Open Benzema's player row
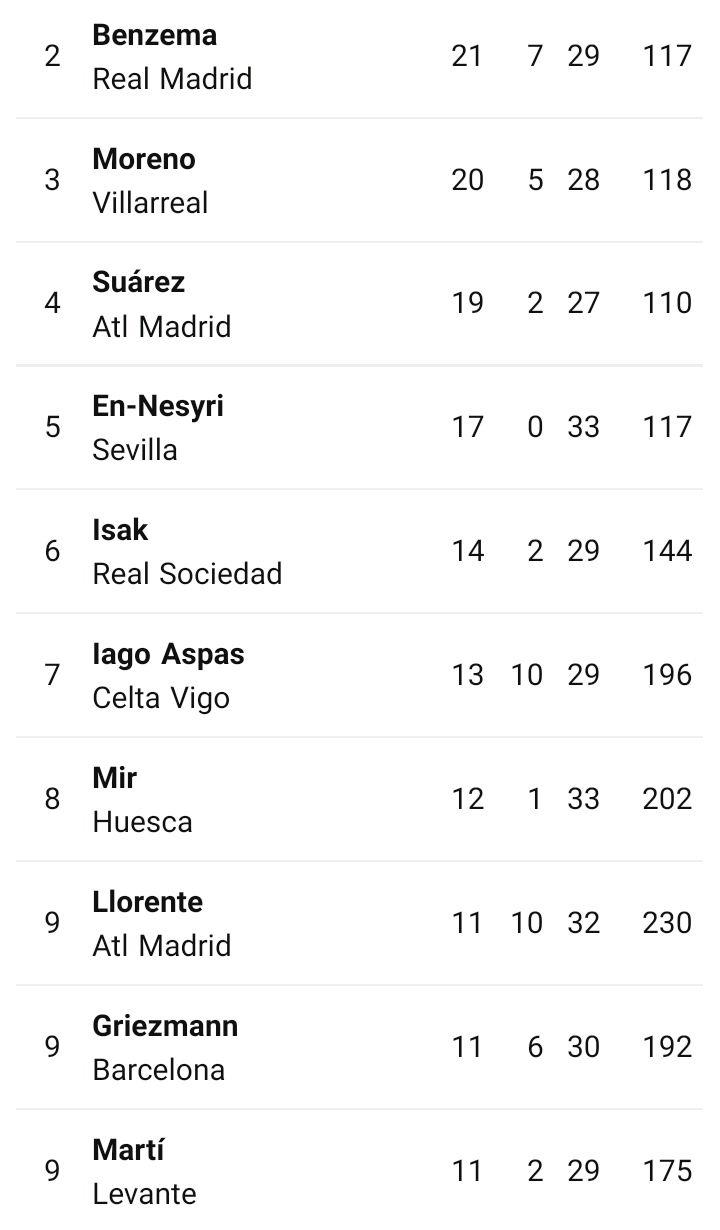The height and width of the screenshot is (1230, 720). click(x=360, y=57)
